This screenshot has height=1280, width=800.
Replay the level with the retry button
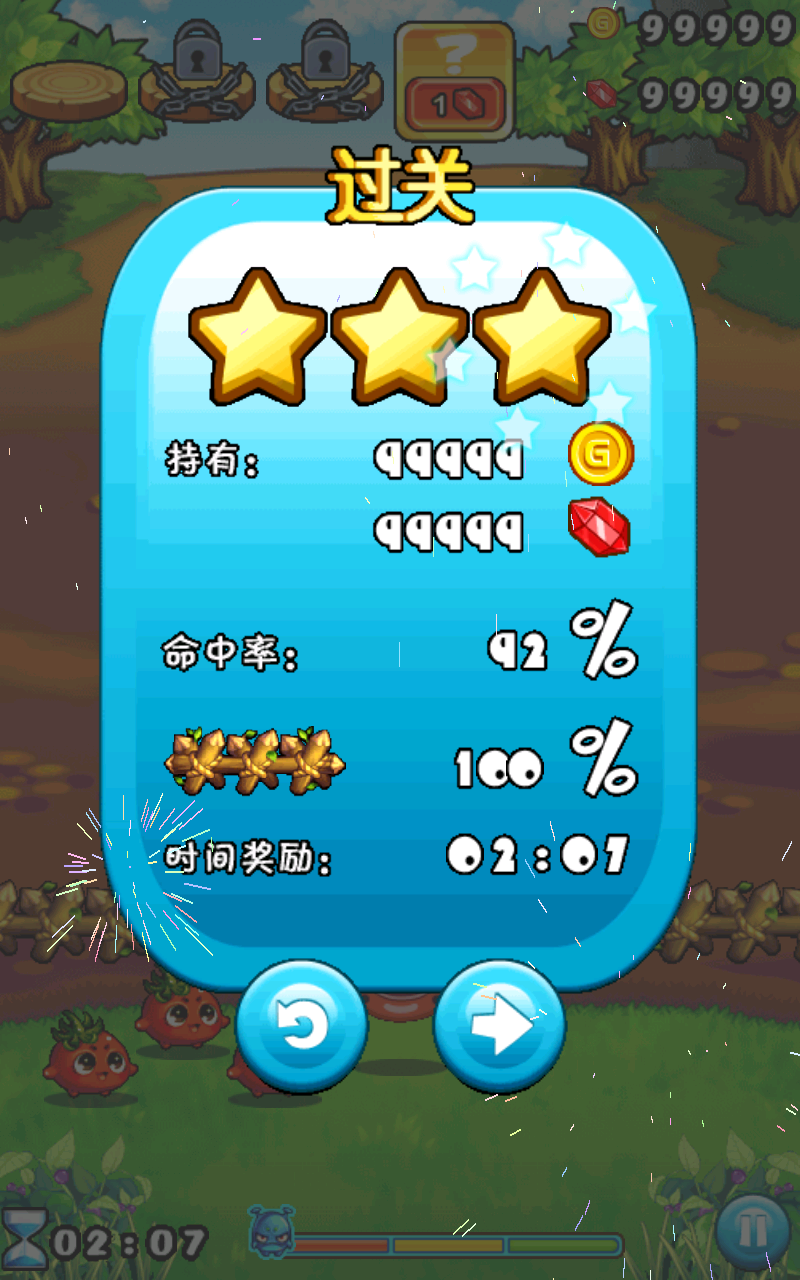pyautogui.click(x=301, y=1027)
